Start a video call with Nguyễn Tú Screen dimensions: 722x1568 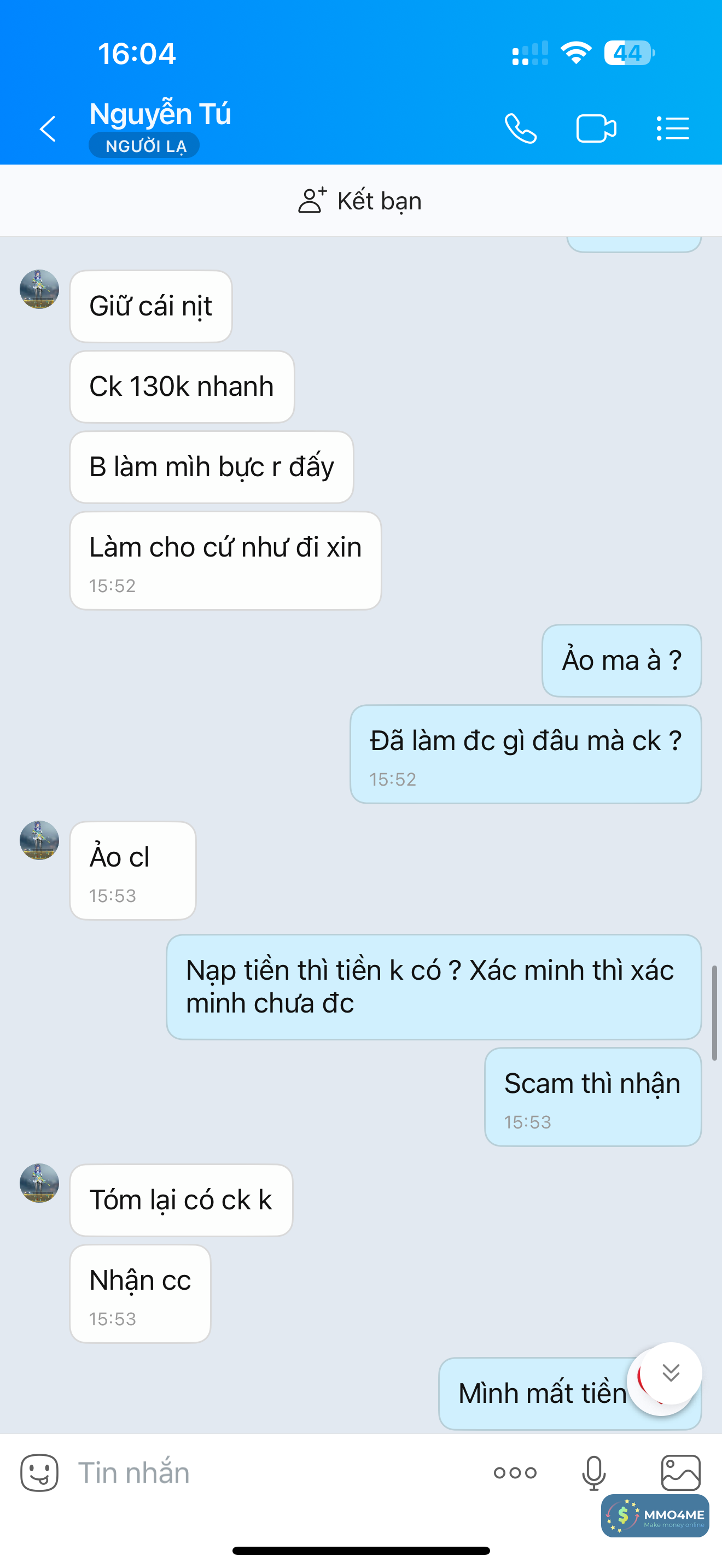coord(596,129)
